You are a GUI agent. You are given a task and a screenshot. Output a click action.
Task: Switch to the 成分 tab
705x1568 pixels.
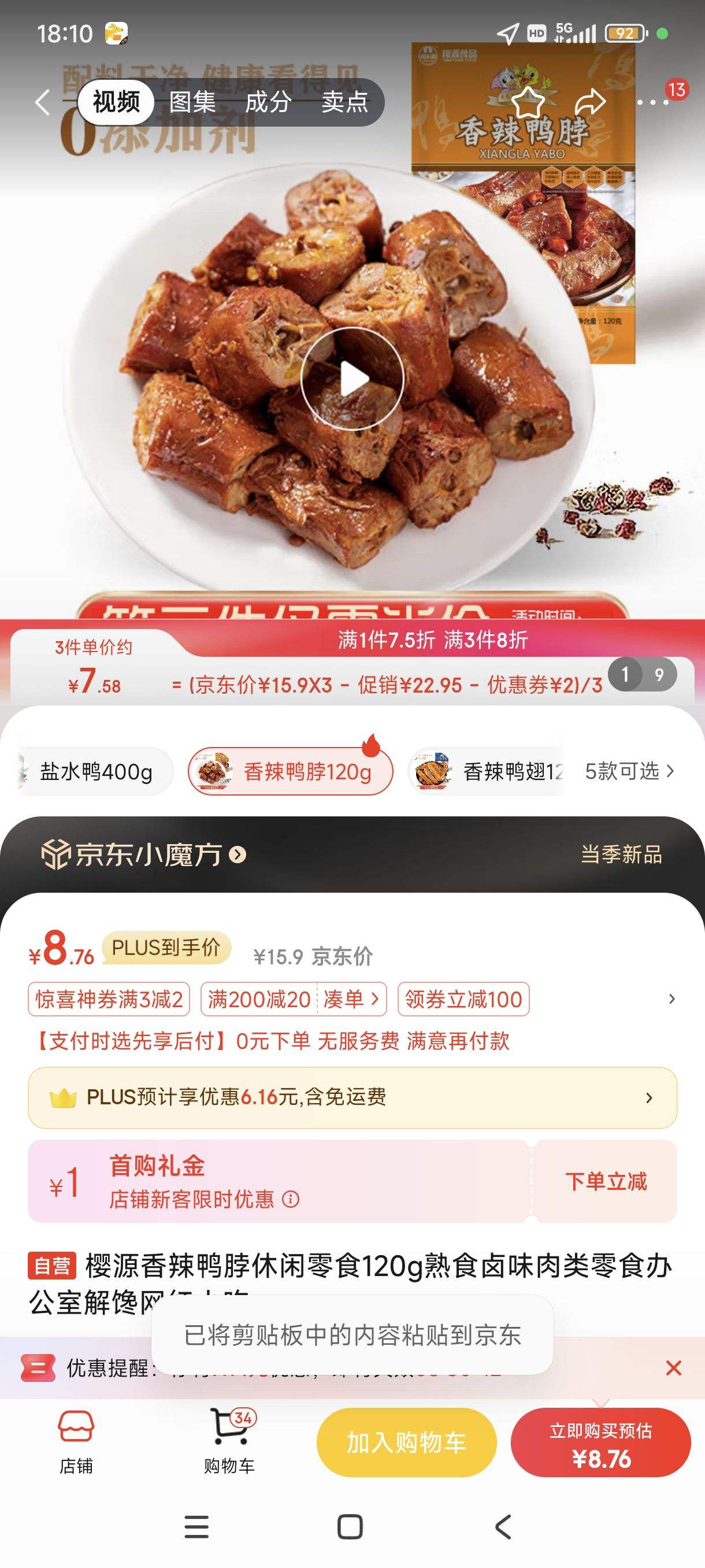tap(266, 103)
